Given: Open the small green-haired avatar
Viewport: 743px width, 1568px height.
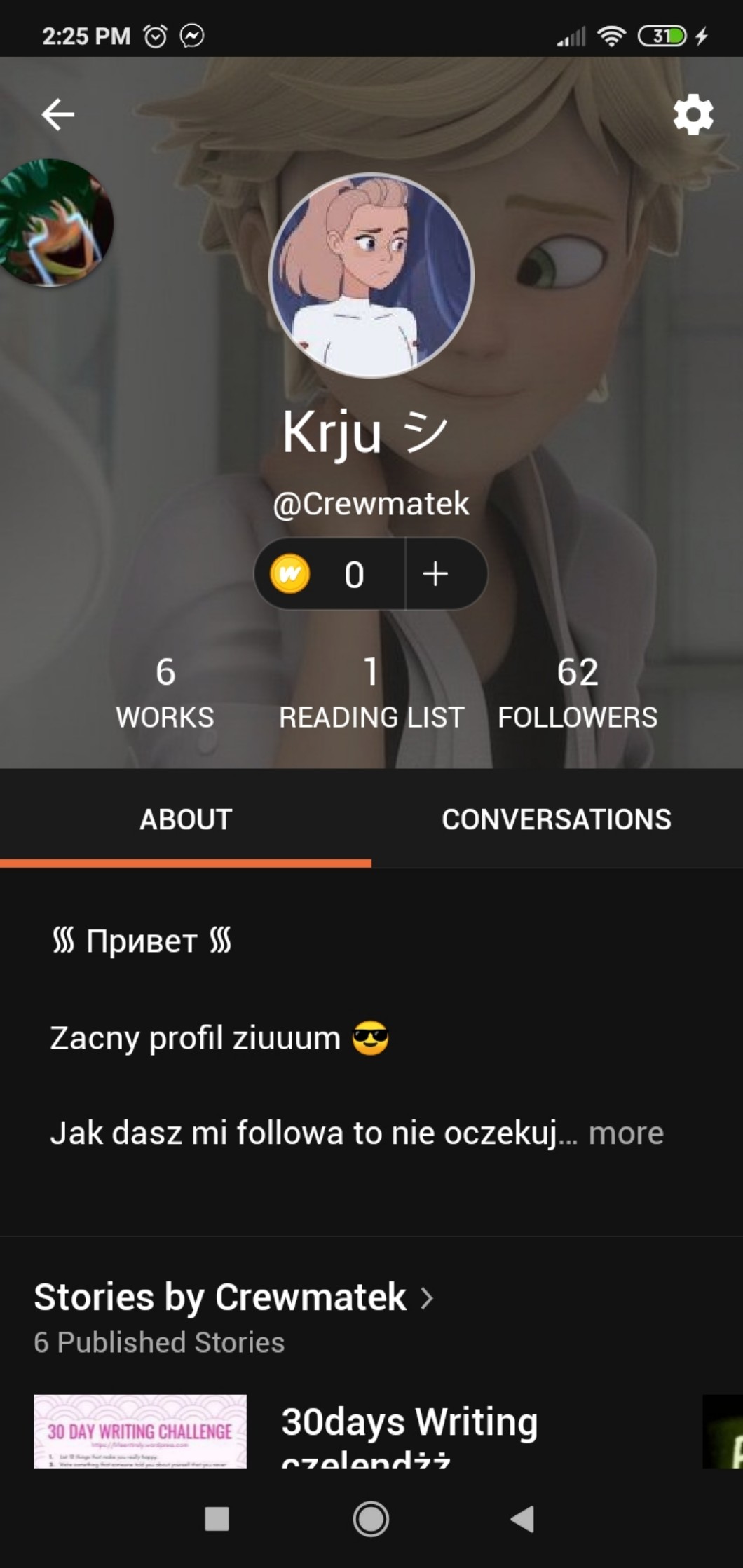Looking at the screenshot, I should 55,223.
